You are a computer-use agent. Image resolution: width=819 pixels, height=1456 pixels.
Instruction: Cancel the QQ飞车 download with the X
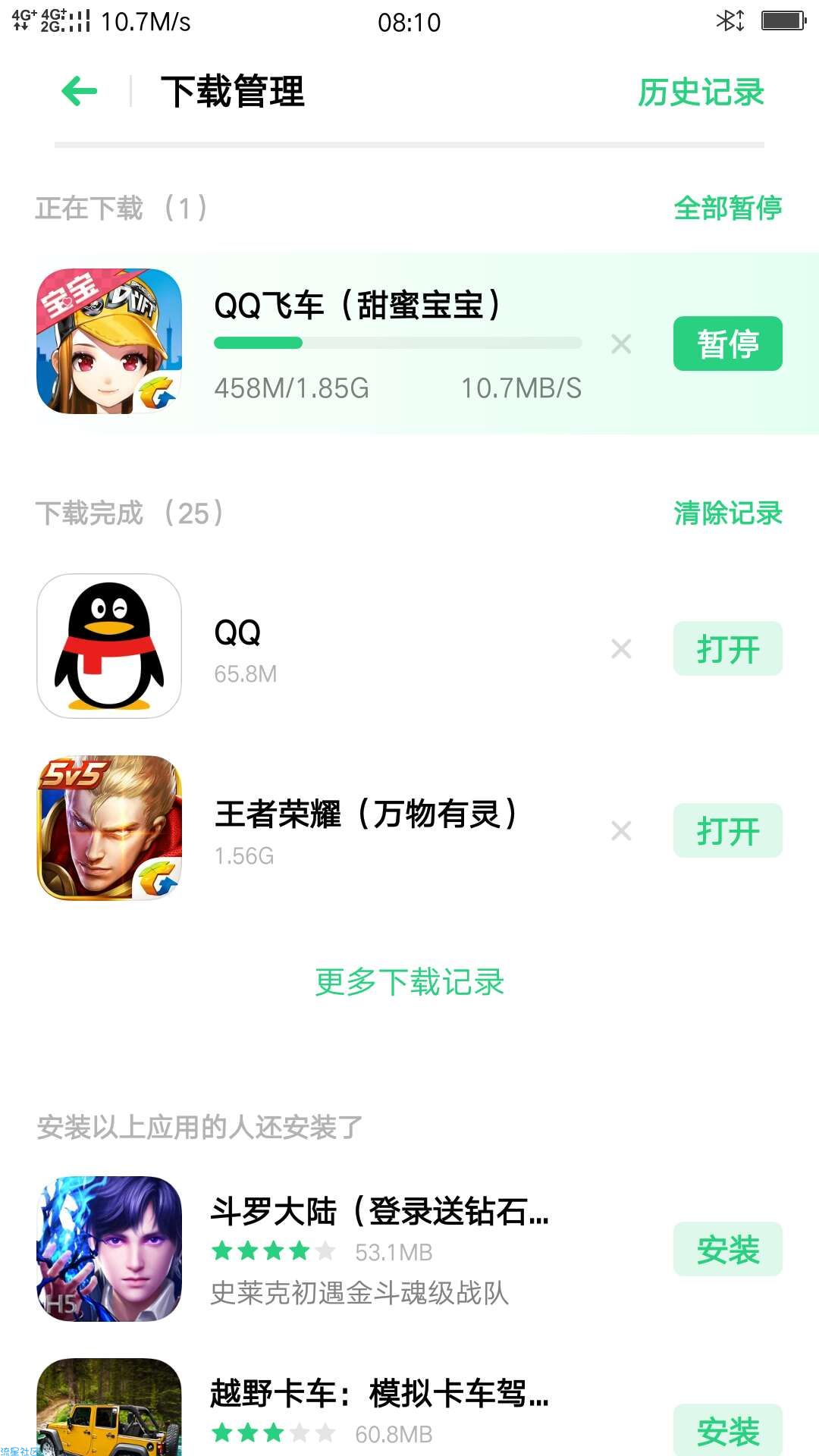[x=621, y=344]
